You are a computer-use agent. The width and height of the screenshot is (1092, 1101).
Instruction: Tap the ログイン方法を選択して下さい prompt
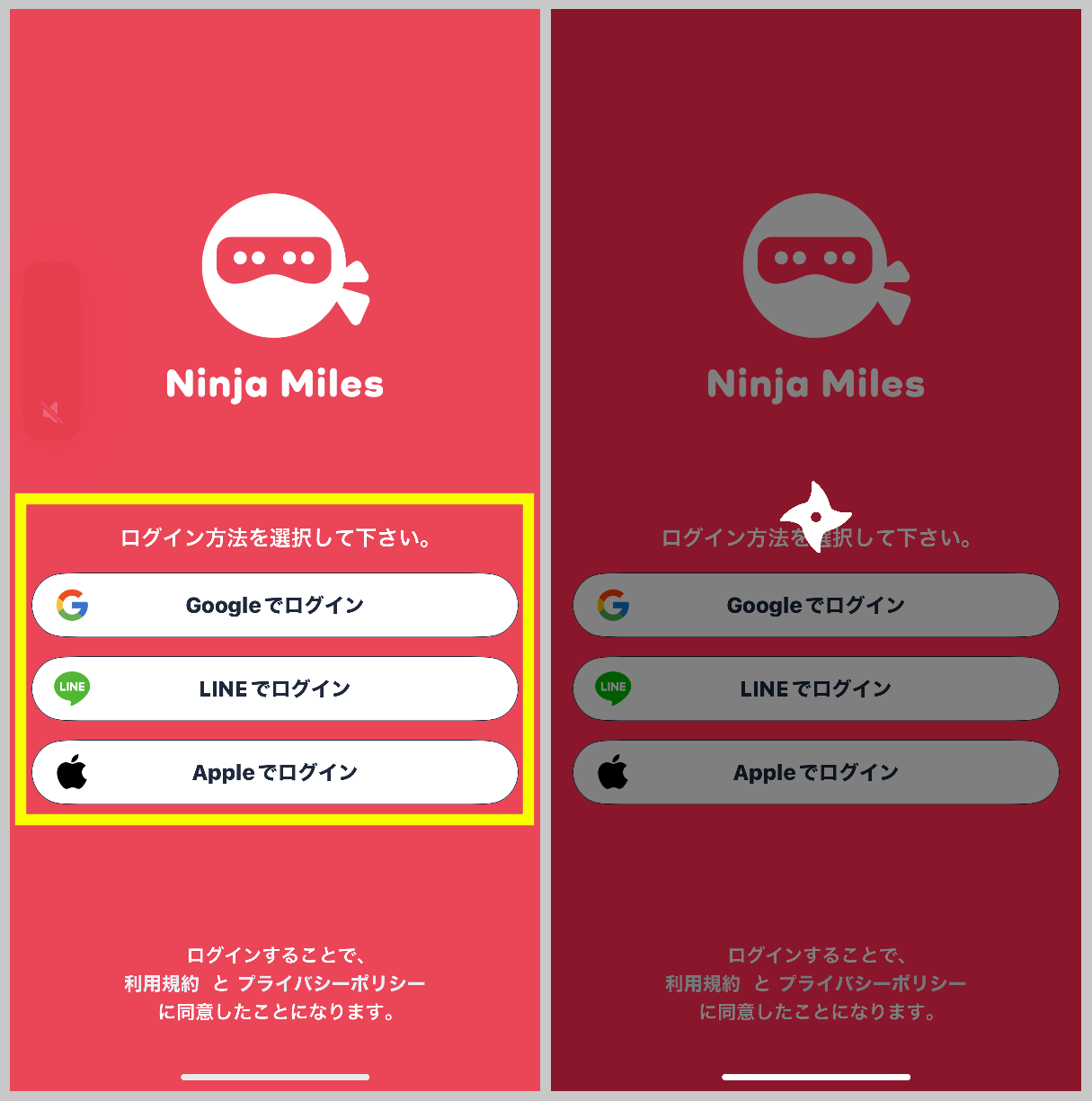tap(275, 538)
